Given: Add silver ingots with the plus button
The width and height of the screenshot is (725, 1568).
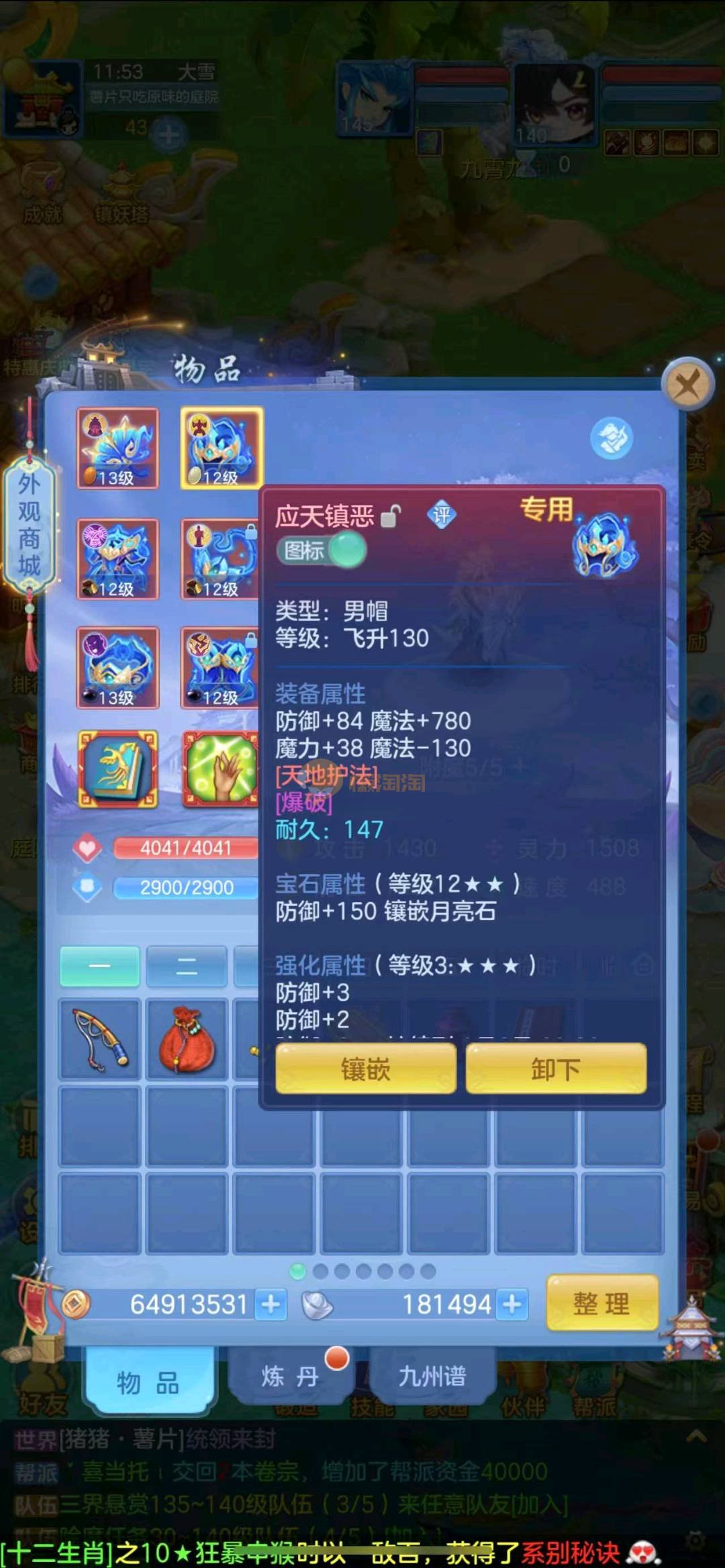Looking at the screenshot, I should 512,1304.
